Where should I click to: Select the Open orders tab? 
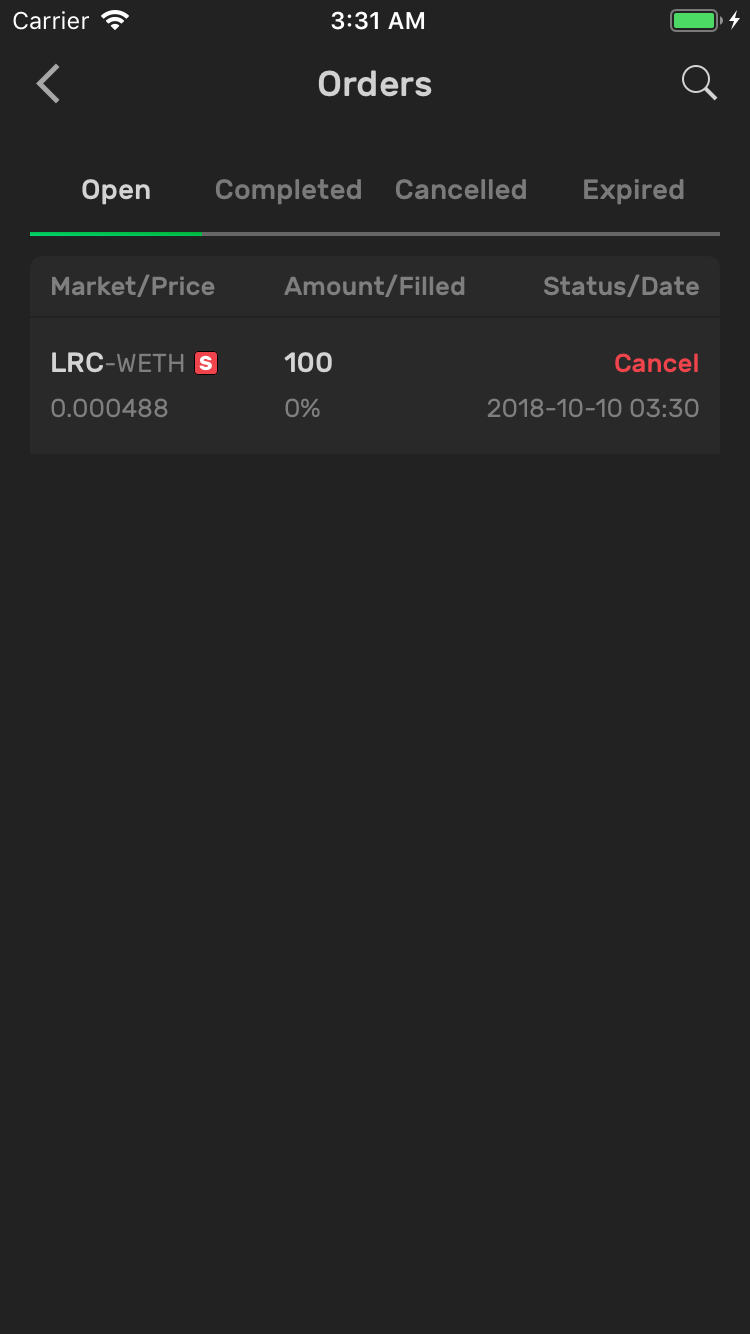pyautogui.click(x=116, y=190)
